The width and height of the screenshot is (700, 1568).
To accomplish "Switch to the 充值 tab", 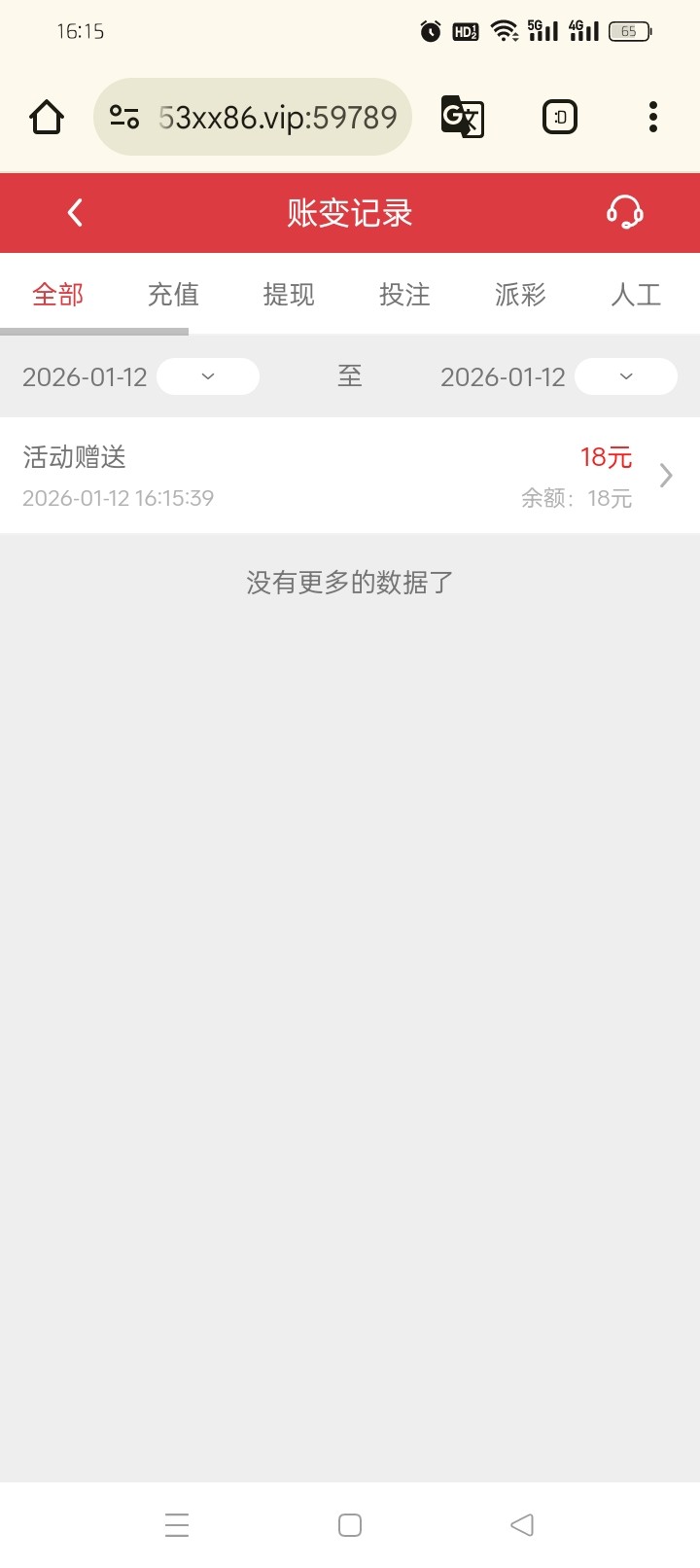I will pos(173,294).
